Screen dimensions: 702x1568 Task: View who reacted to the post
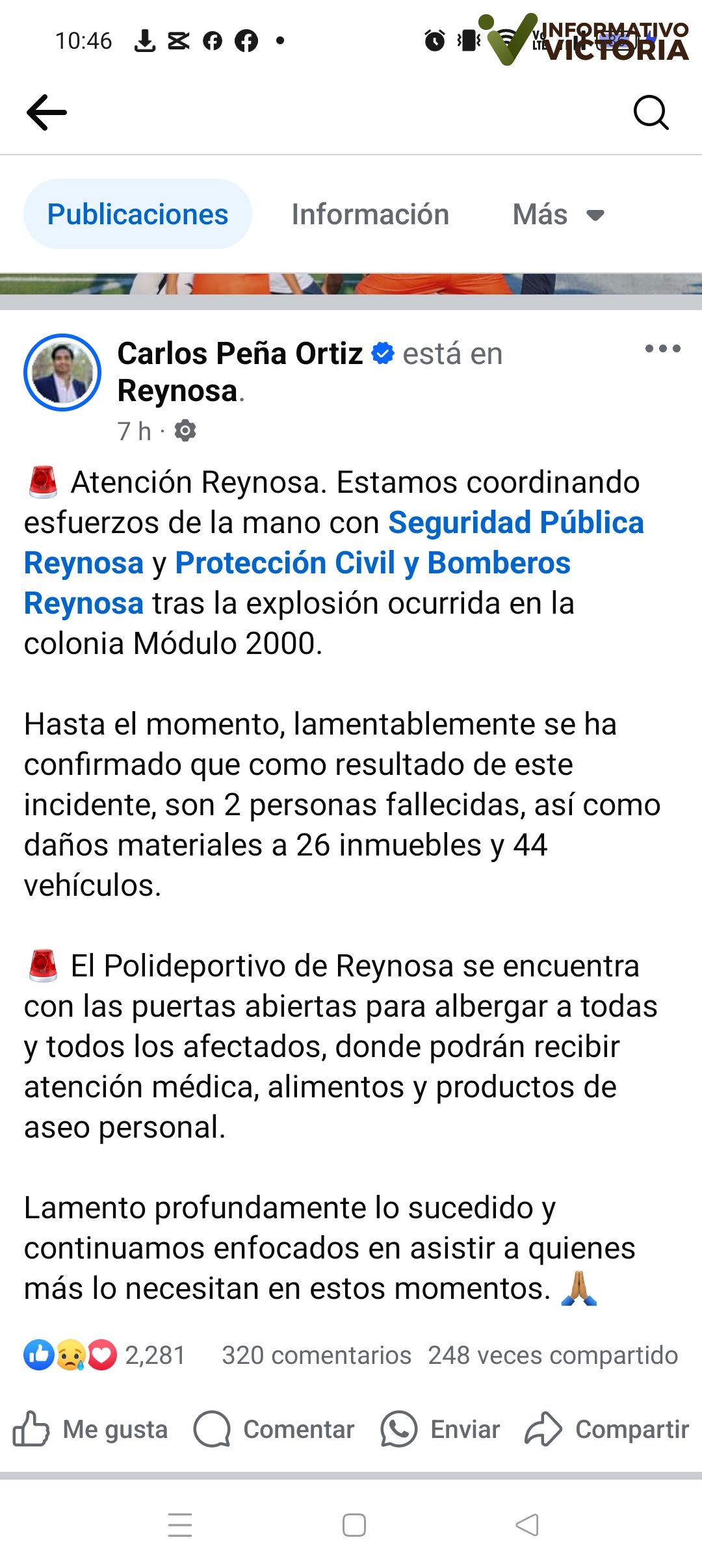coord(104,1355)
